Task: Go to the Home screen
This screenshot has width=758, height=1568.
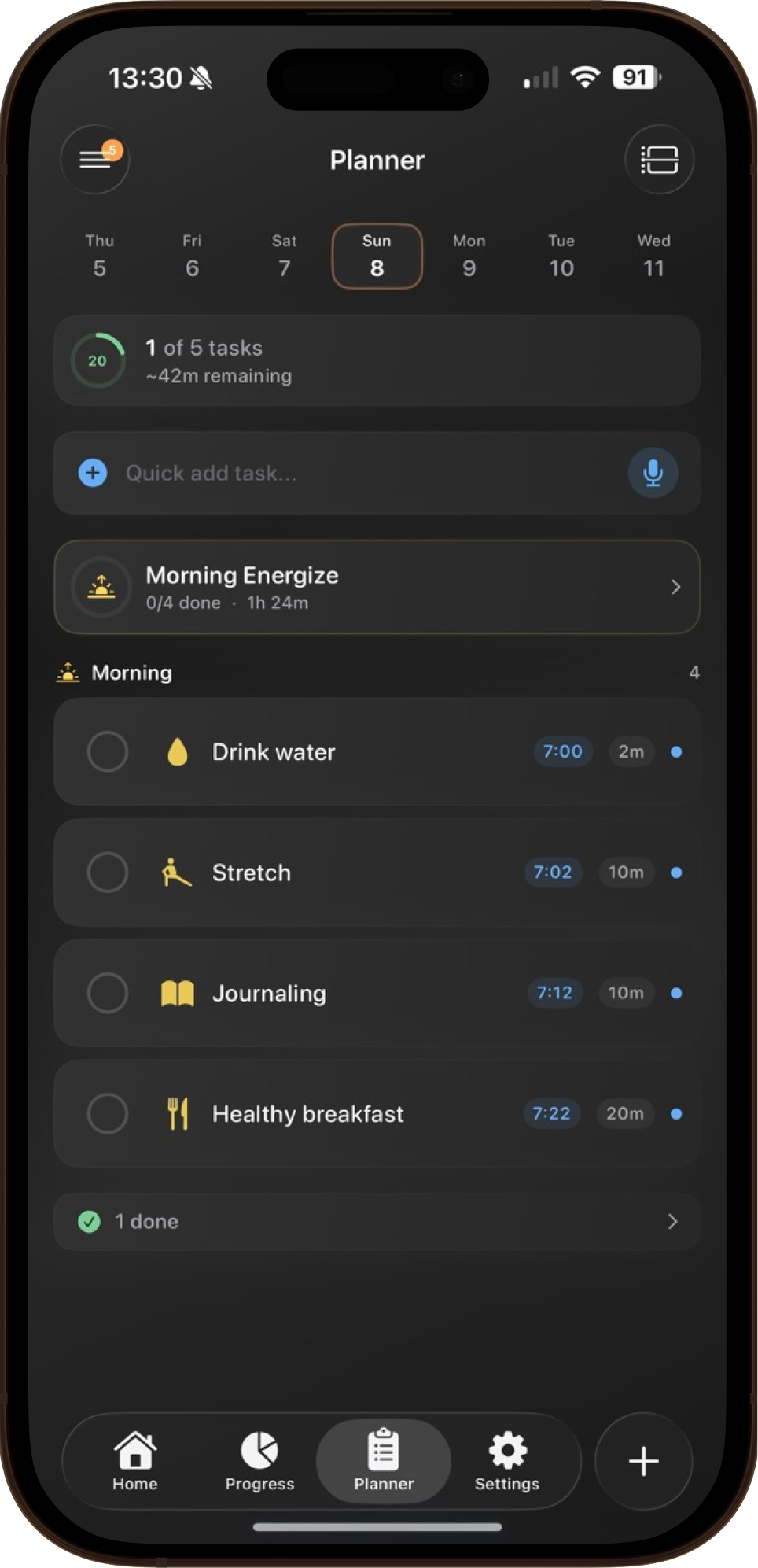Action: 134,1461
